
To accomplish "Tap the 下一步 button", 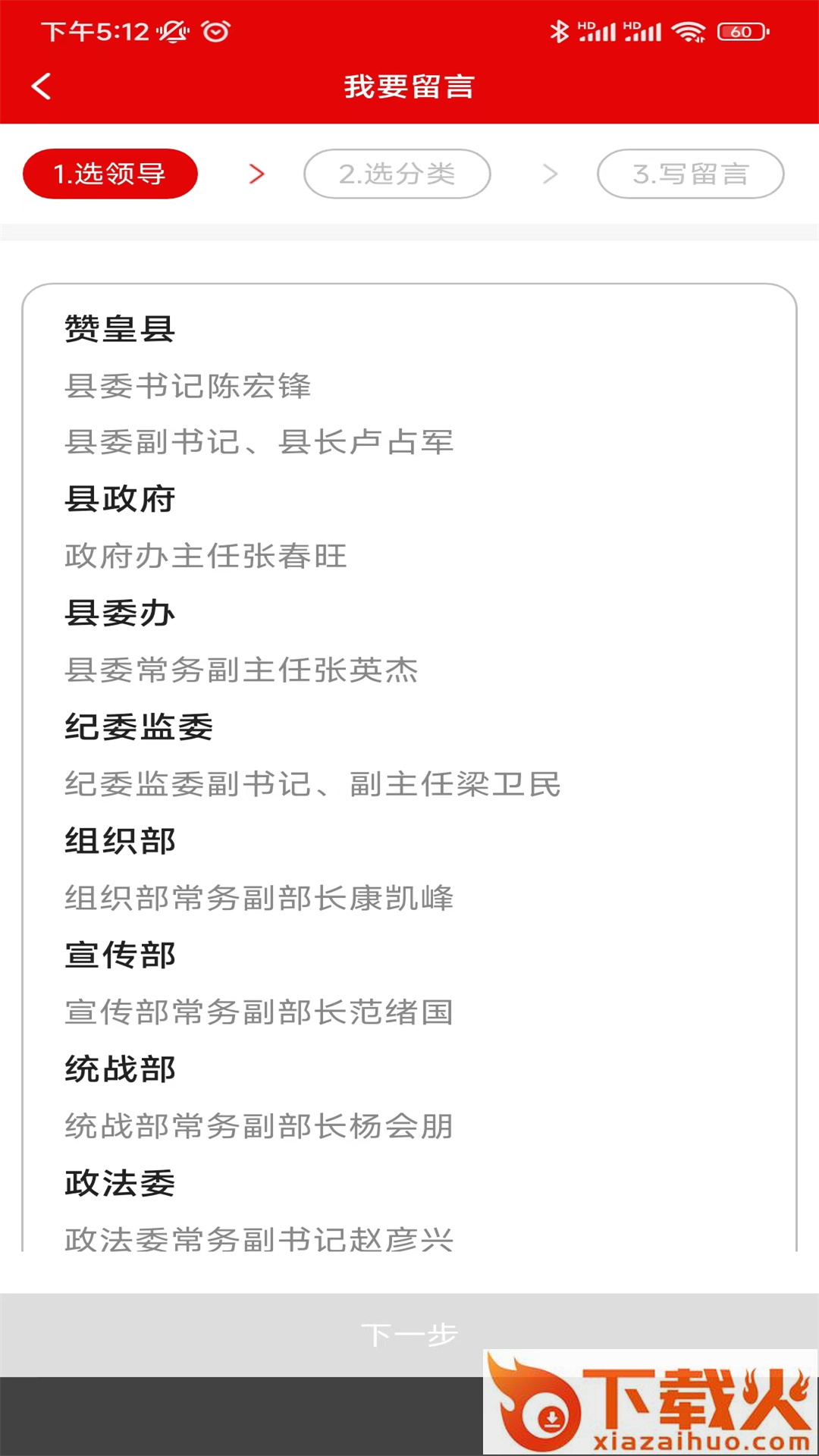I will pyautogui.click(x=409, y=1334).
